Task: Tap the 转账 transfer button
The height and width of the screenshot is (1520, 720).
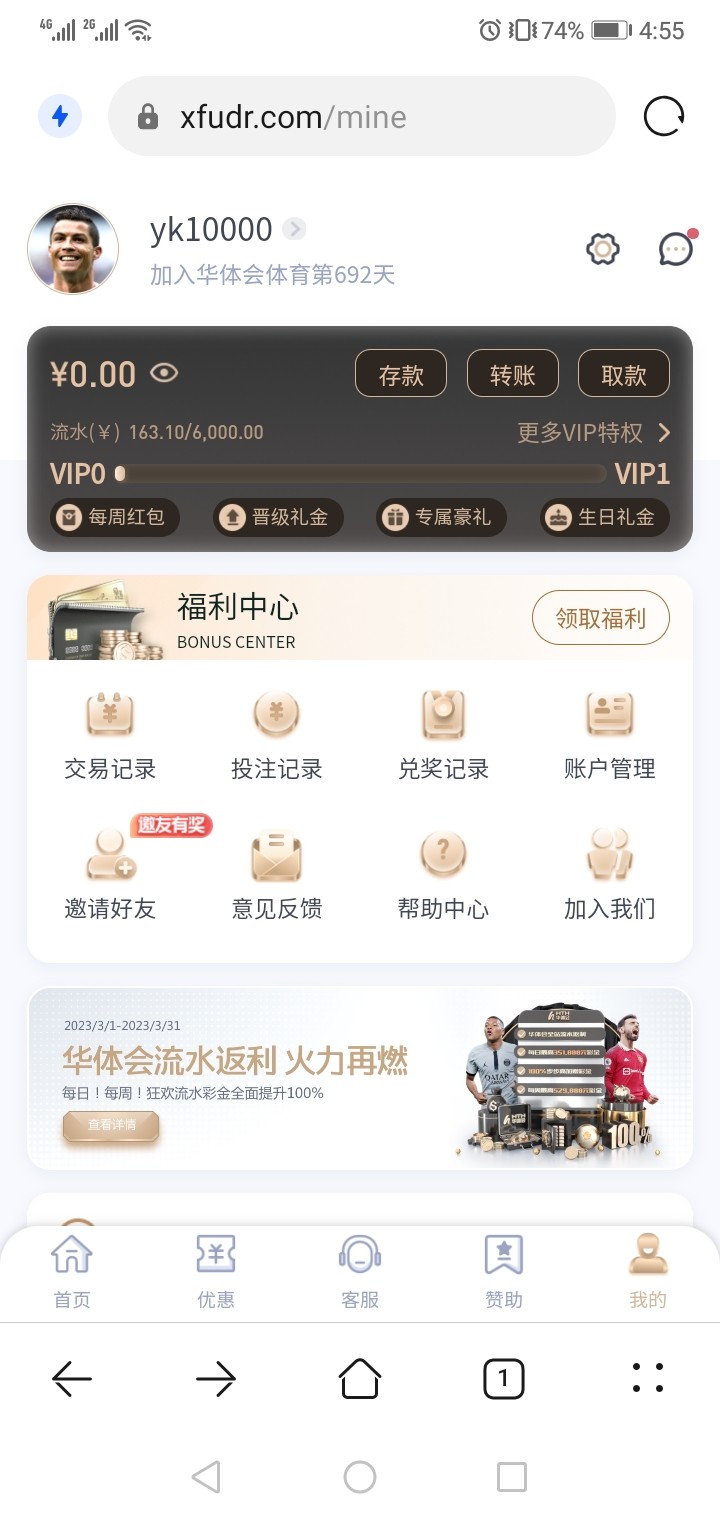Action: click(x=512, y=375)
